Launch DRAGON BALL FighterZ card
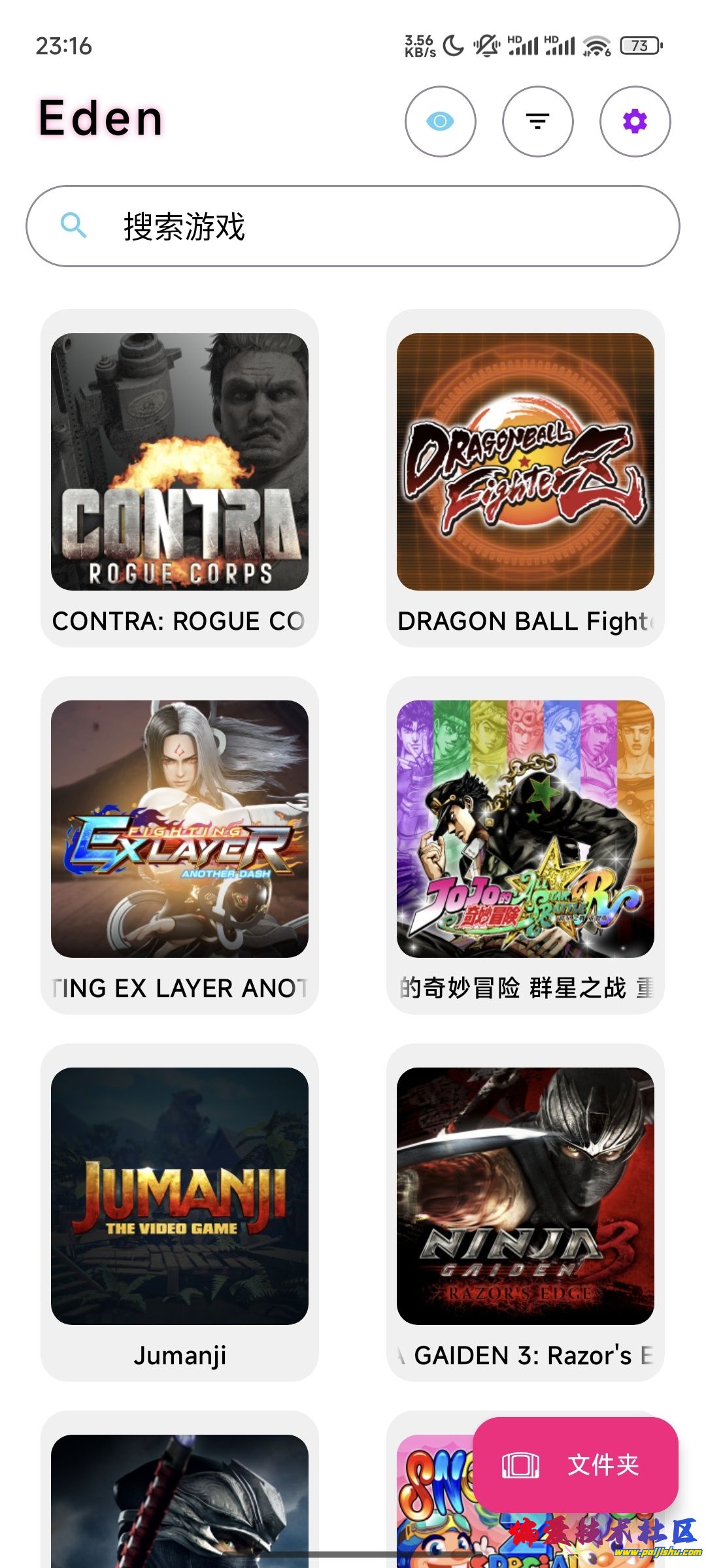This screenshot has width=706, height=1568. coord(525,477)
